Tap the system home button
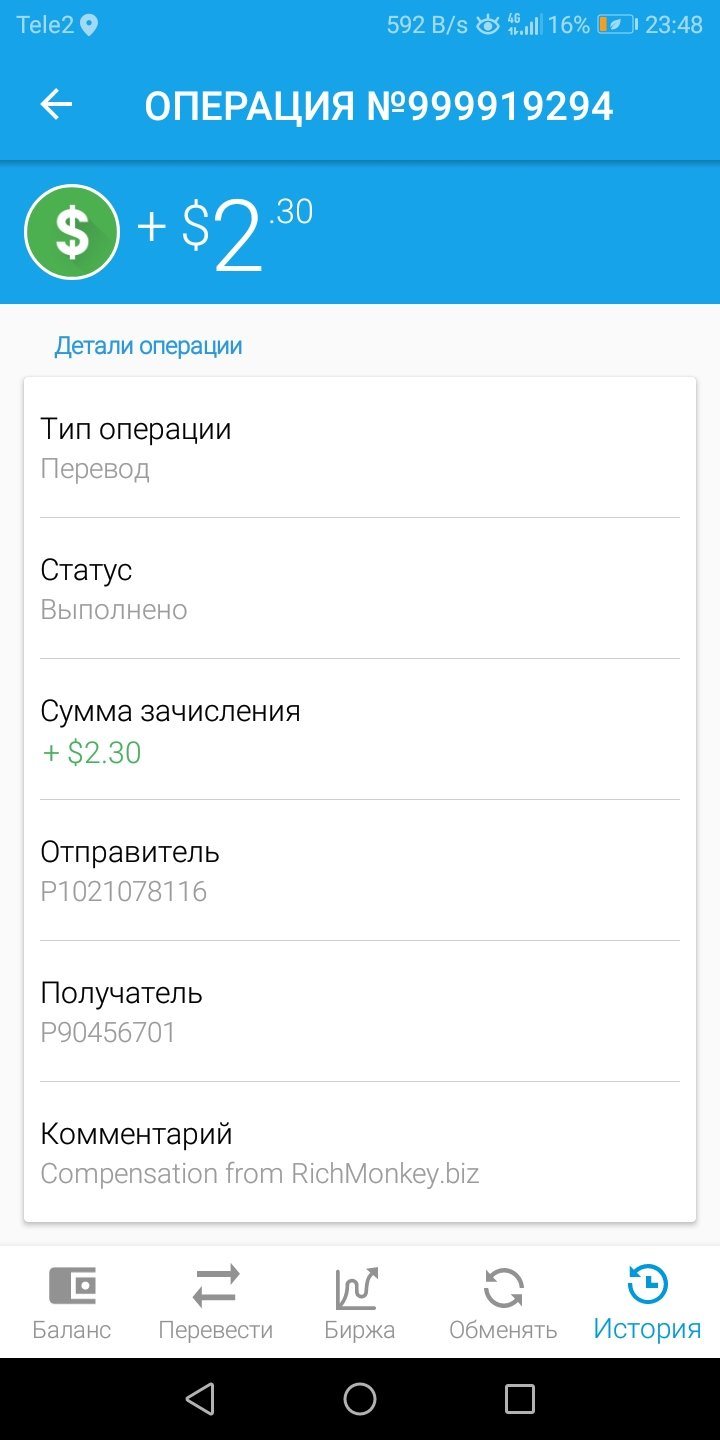This screenshot has width=720, height=1440. pos(360,1399)
